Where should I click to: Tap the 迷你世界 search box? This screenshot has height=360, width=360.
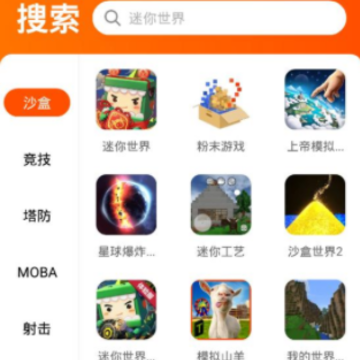click(219, 18)
